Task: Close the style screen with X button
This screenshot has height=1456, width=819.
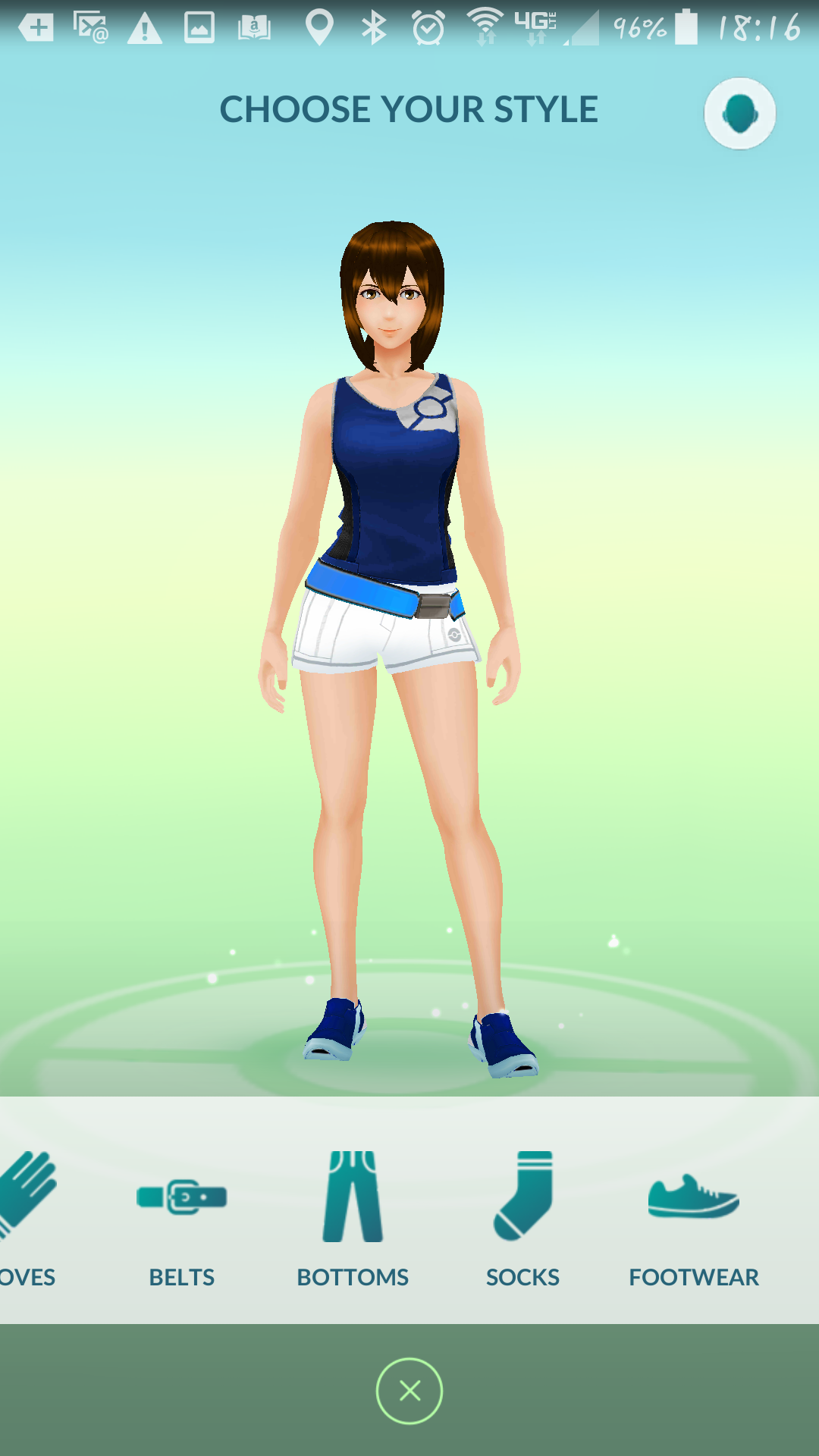Action: (409, 1391)
